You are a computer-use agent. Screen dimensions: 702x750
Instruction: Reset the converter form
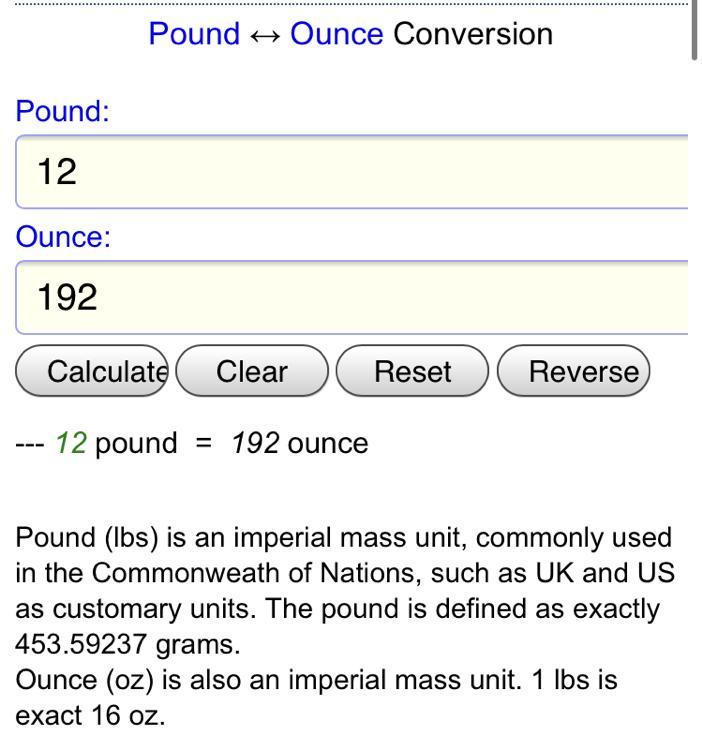(x=412, y=372)
